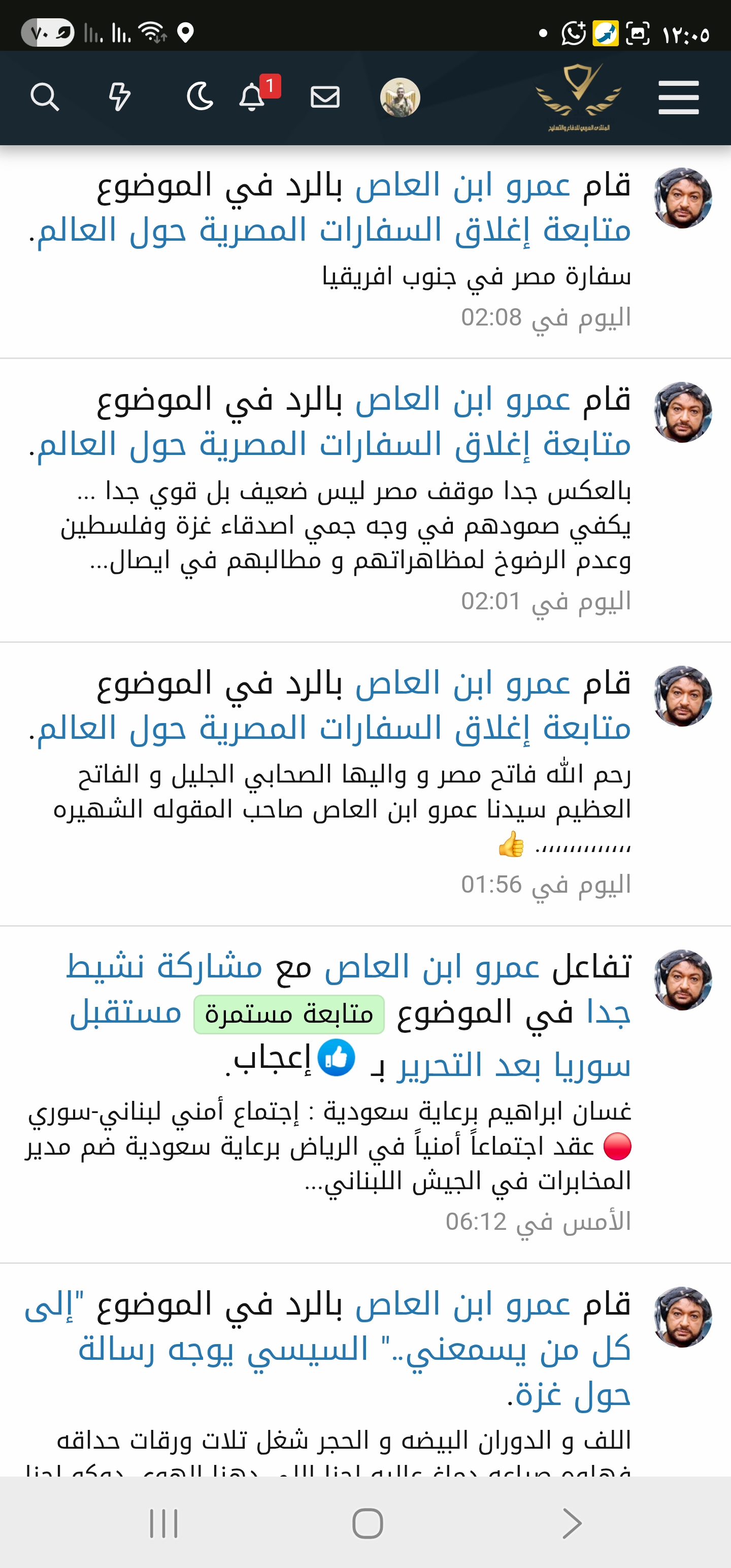Viewport: 731px width, 1568px height.
Task: Open my account avatar in header
Action: (400, 97)
